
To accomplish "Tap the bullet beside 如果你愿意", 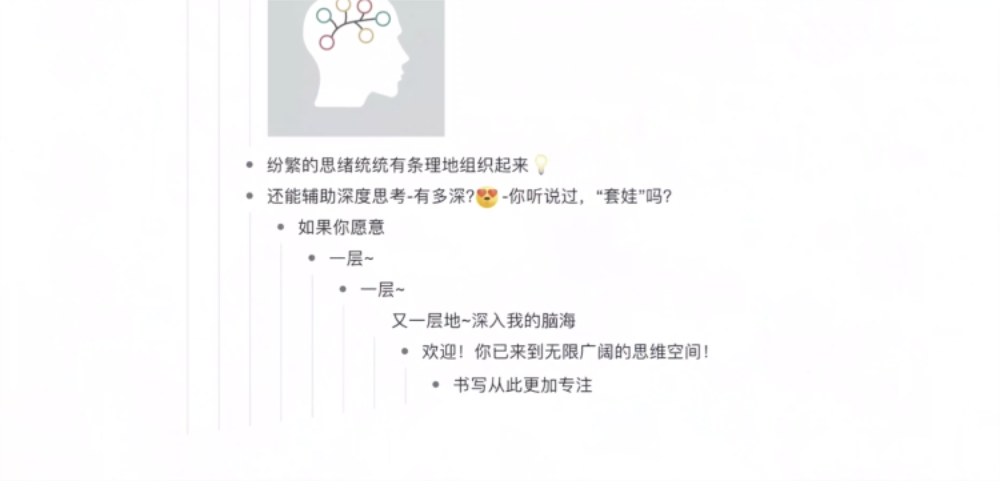I will click(x=281, y=228).
